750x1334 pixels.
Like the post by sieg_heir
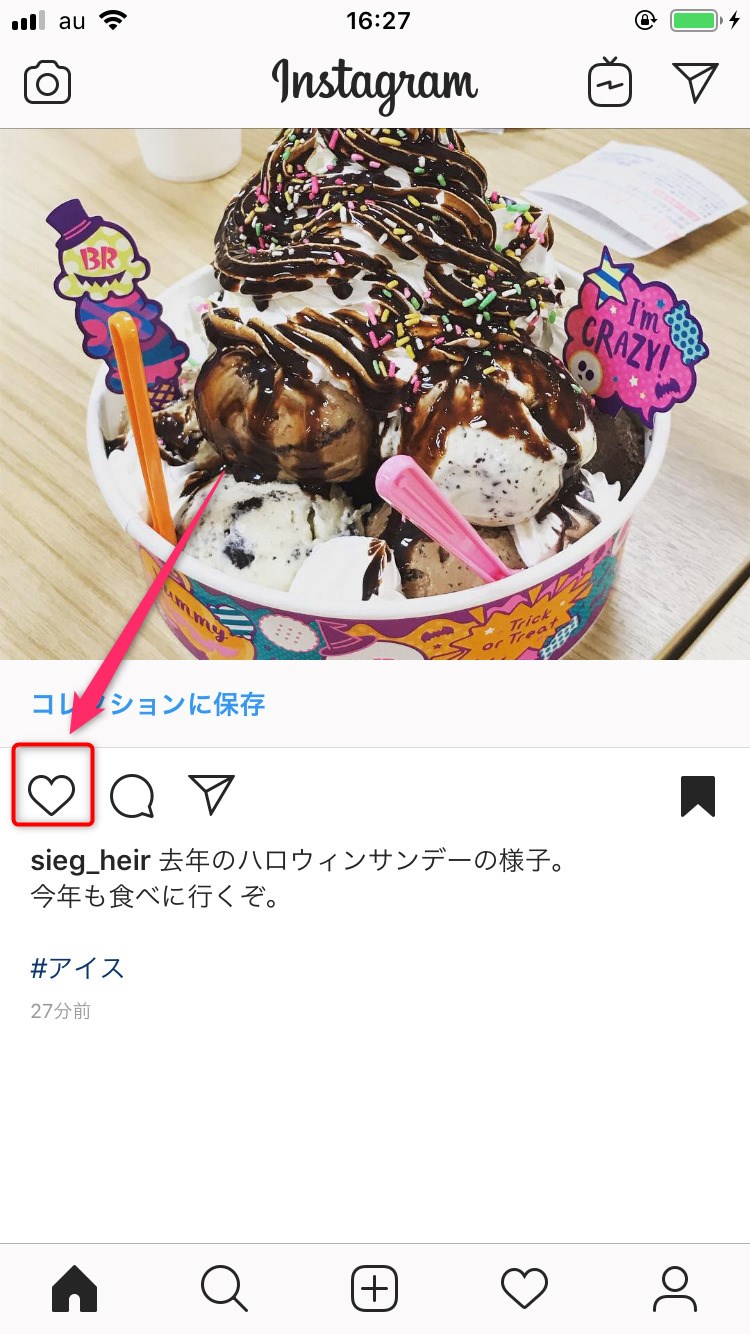coord(52,796)
